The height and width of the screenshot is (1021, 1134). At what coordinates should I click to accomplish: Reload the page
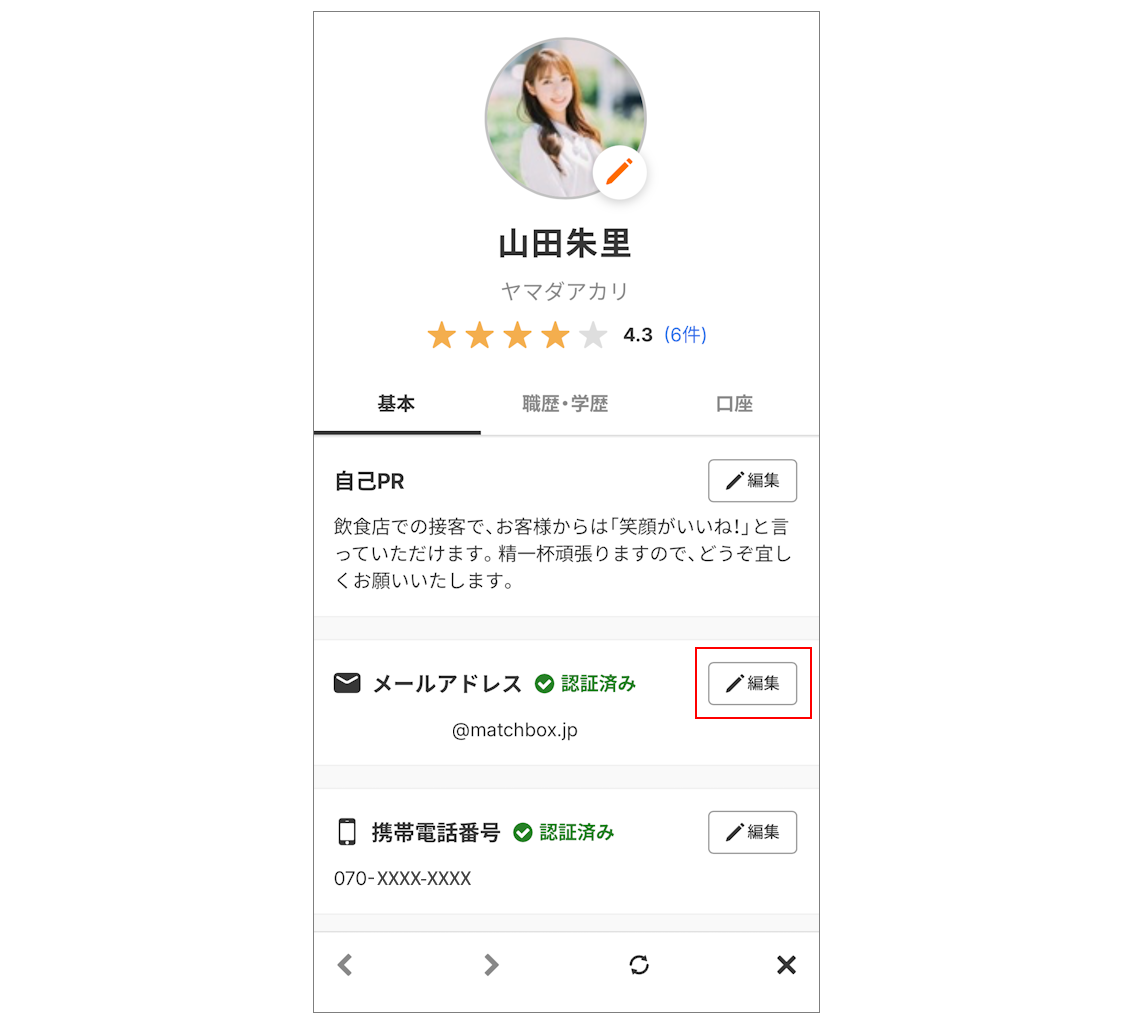tap(639, 965)
